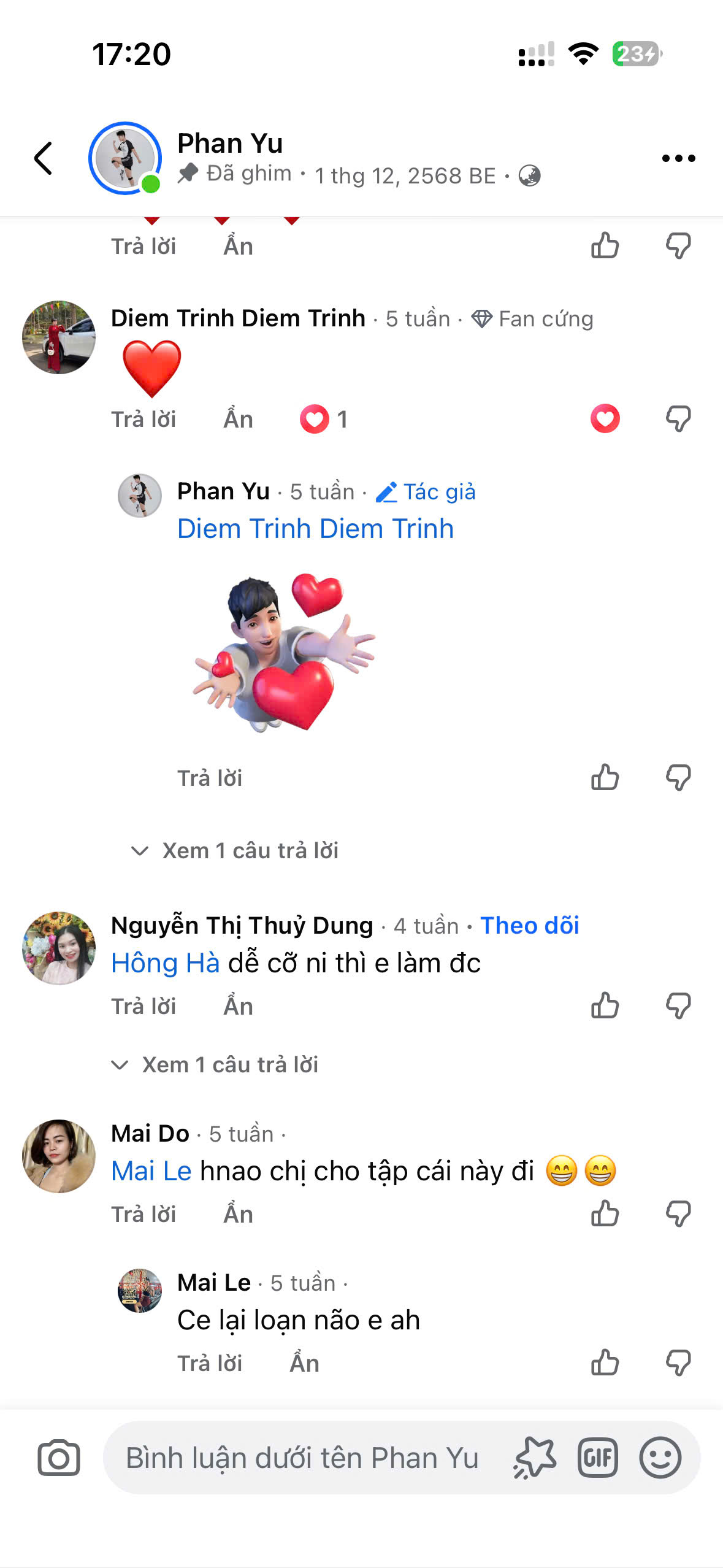723x1568 pixels.
Task: Open the tagged Hông Hà profile link
Action: (x=166, y=963)
